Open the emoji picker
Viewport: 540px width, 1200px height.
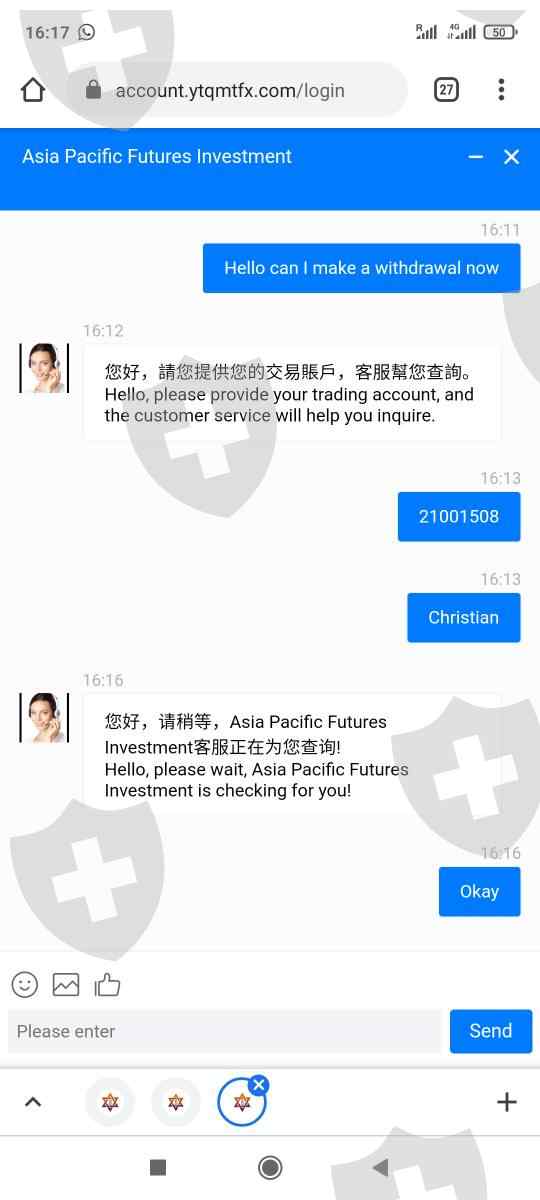[25, 985]
